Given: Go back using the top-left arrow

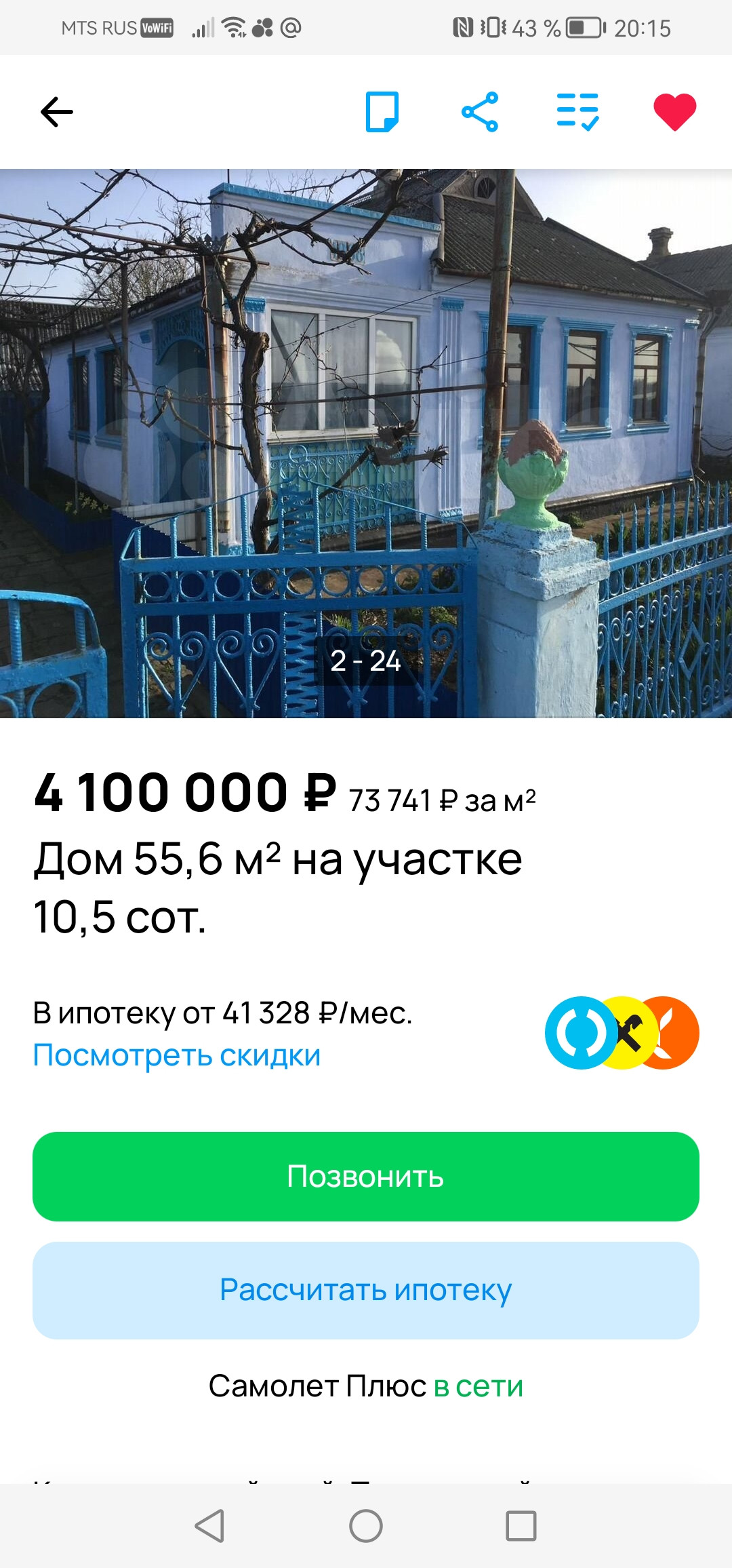Looking at the screenshot, I should 57,112.
